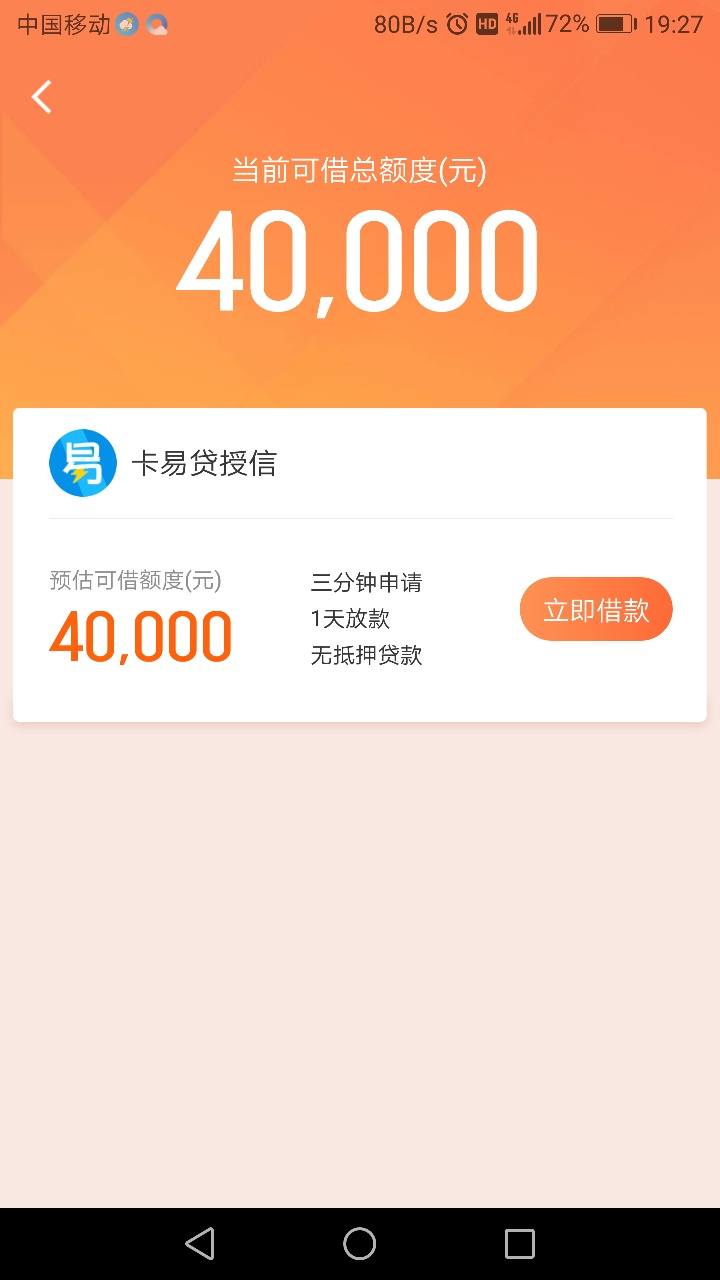Tap the orange 40,000 estimated amount
The height and width of the screenshot is (1280, 720).
click(x=139, y=635)
